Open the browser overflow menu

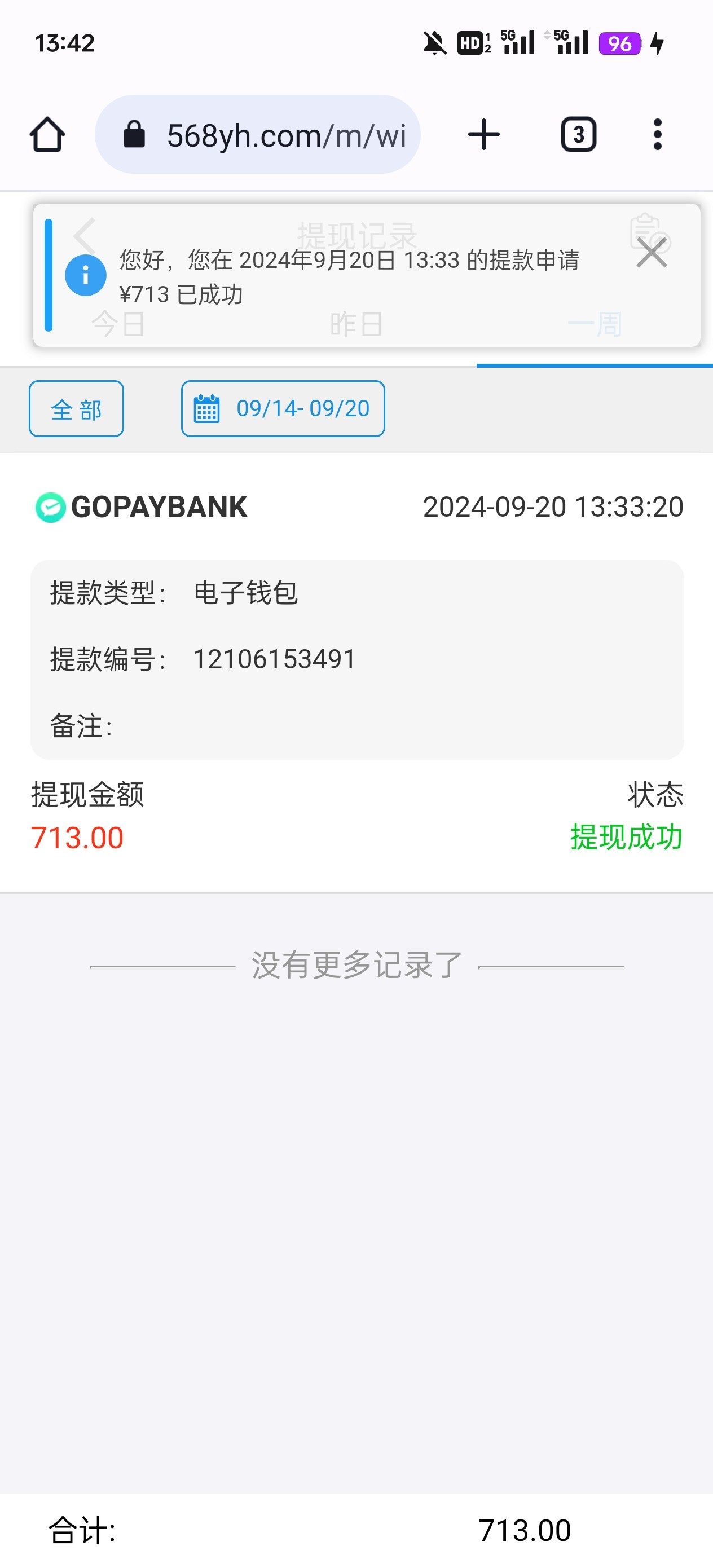(657, 135)
